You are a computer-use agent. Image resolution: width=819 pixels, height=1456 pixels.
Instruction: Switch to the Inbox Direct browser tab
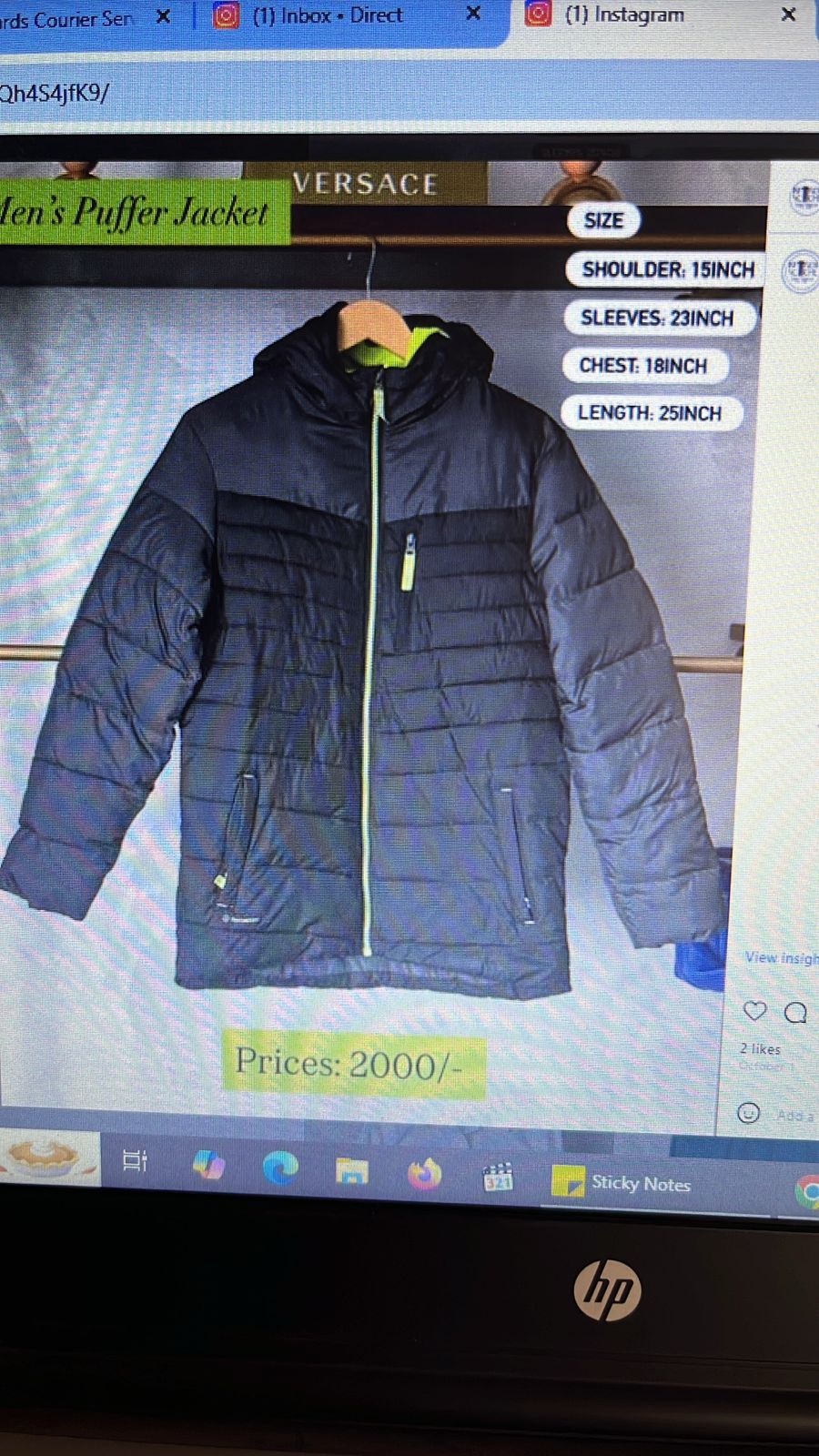[326, 15]
